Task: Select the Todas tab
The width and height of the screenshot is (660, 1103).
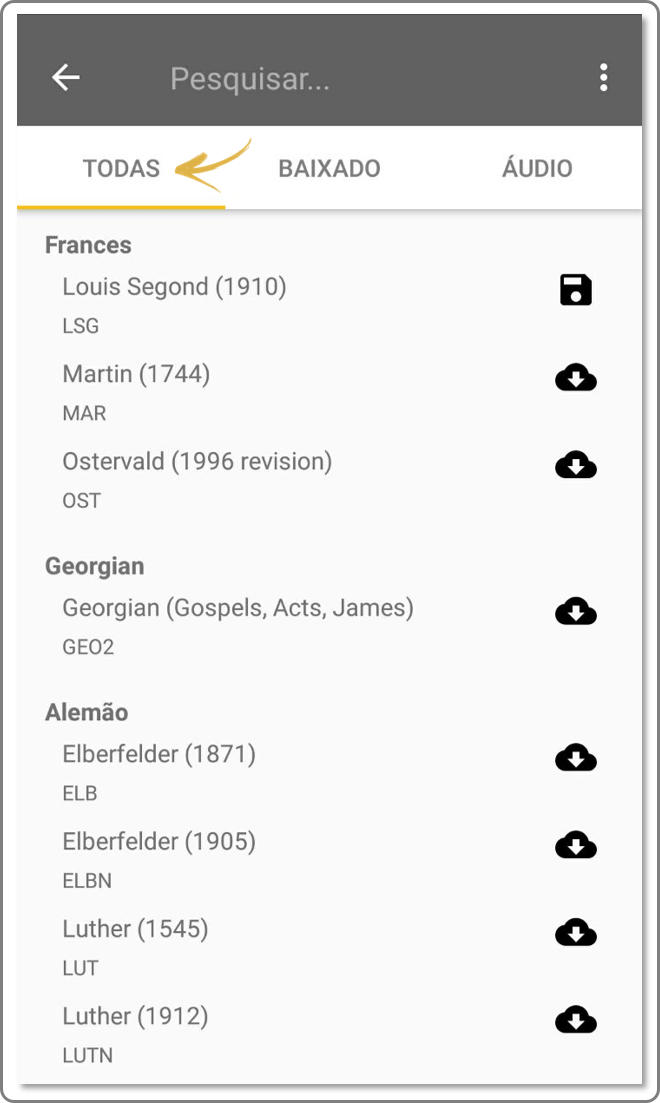Action: click(x=121, y=168)
